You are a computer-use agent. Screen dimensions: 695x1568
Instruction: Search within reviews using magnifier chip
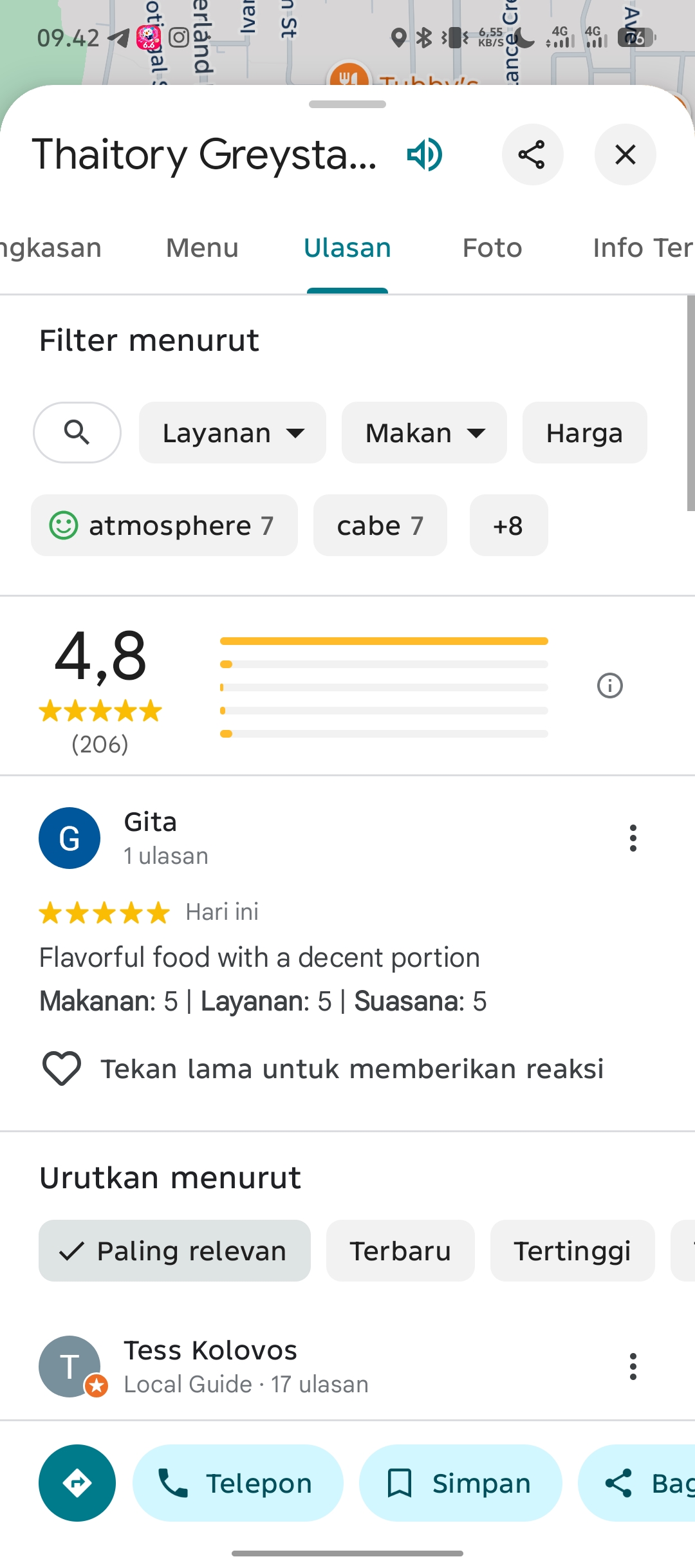pyautogui.click(x=77, y=433)
